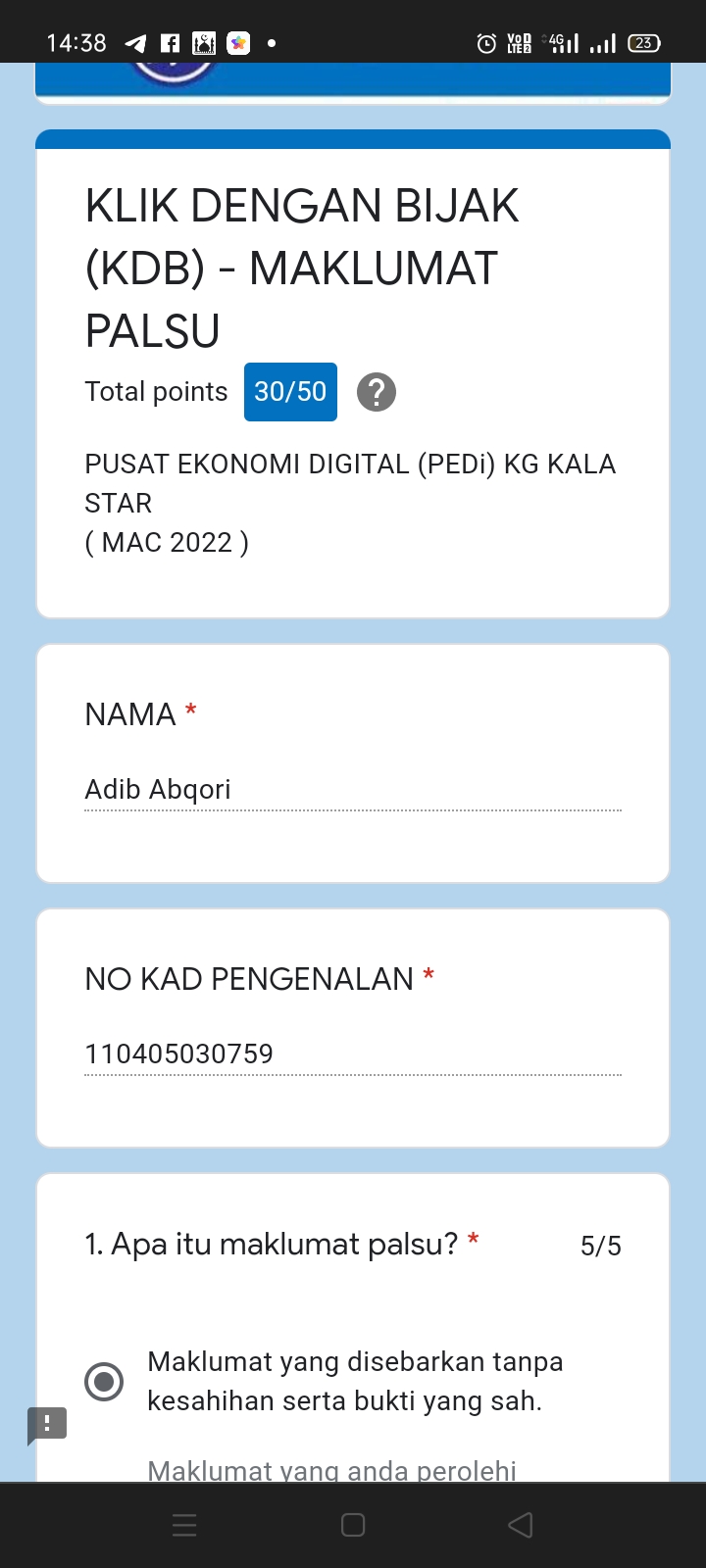Go back using the system back button
706x1568 pixels.
pos(521,1525)
